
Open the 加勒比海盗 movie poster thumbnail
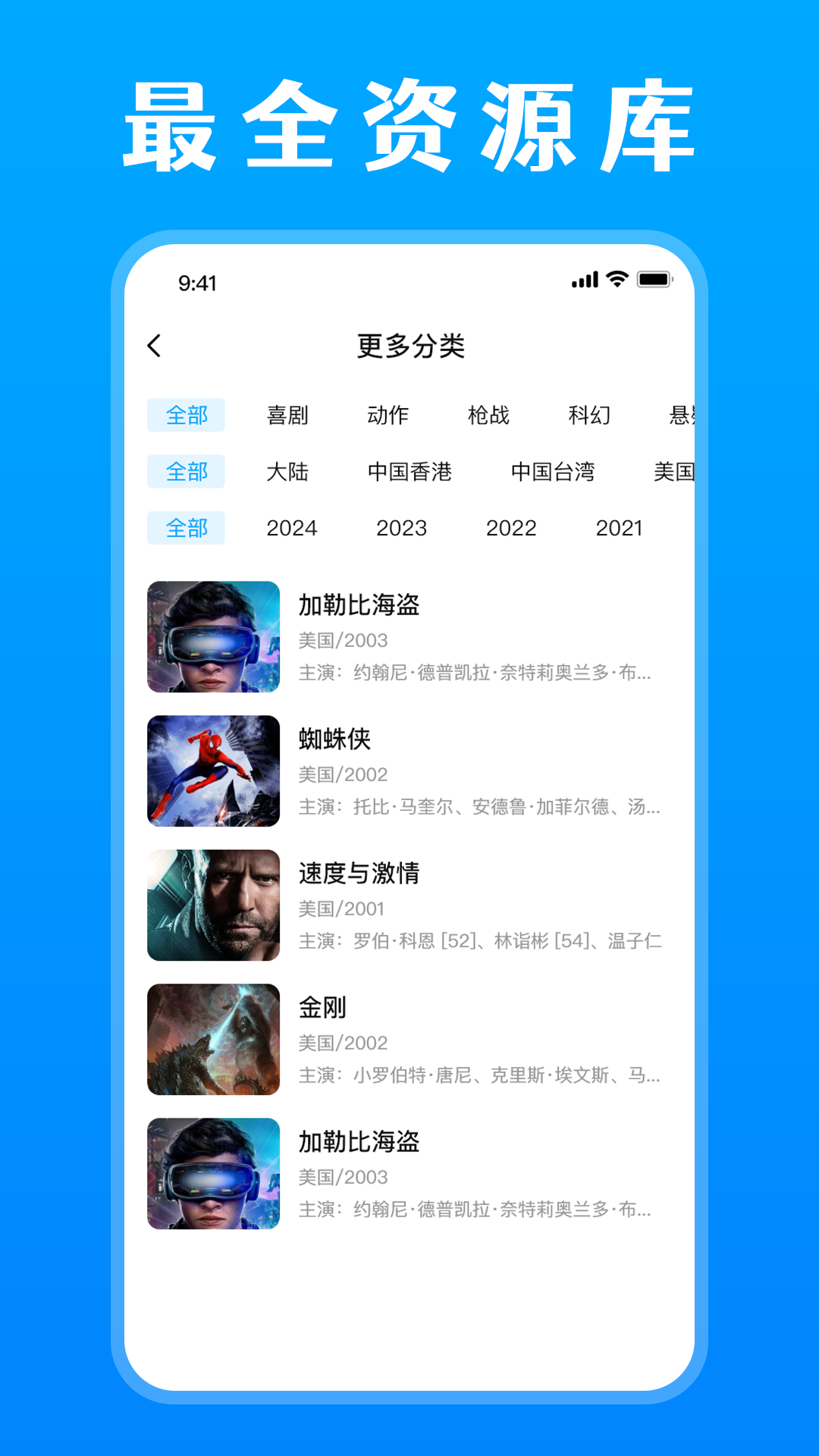tap(213, 635)
